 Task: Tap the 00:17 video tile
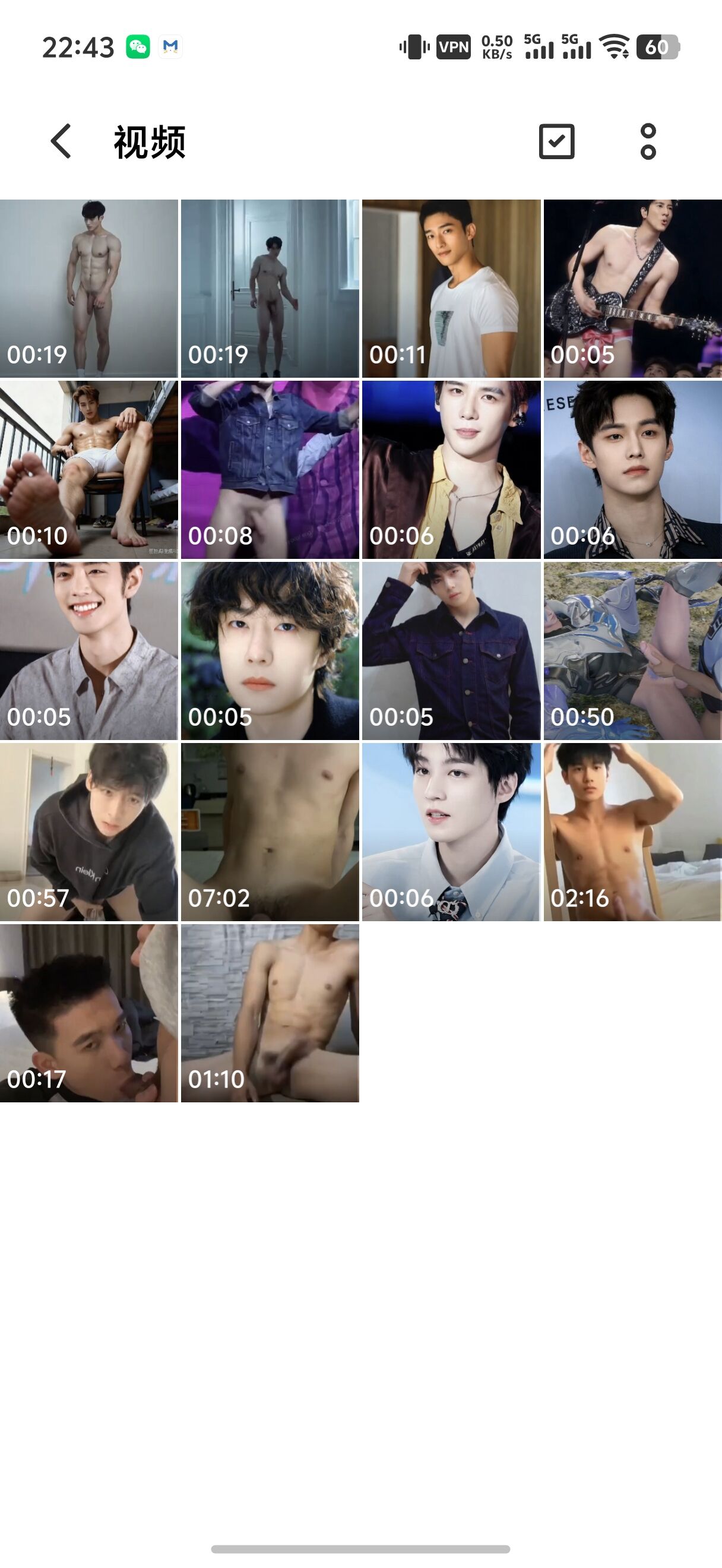pyautogui.click(x=89, y=1013)
